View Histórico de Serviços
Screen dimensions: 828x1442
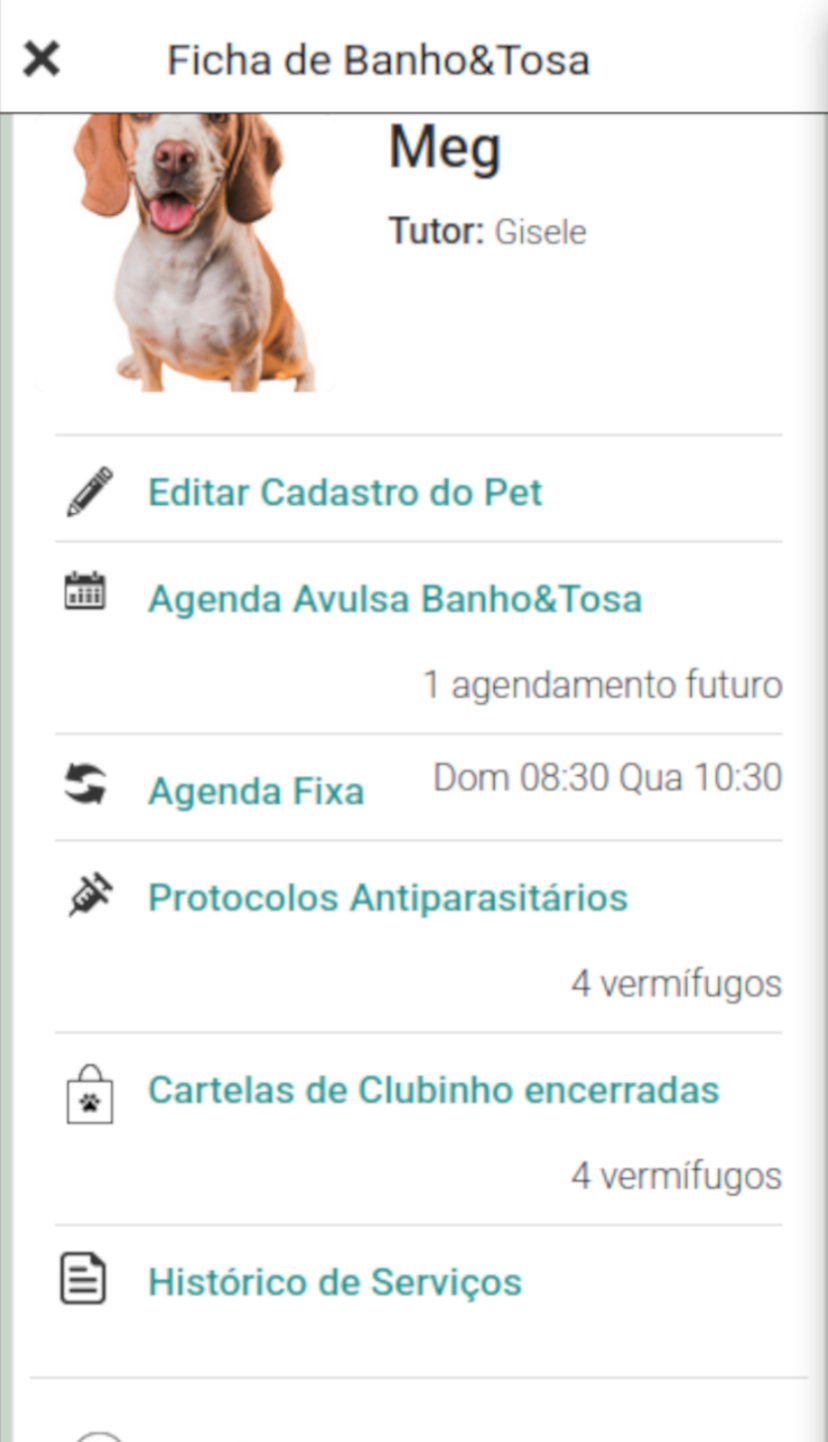[x=334, y=1281]
